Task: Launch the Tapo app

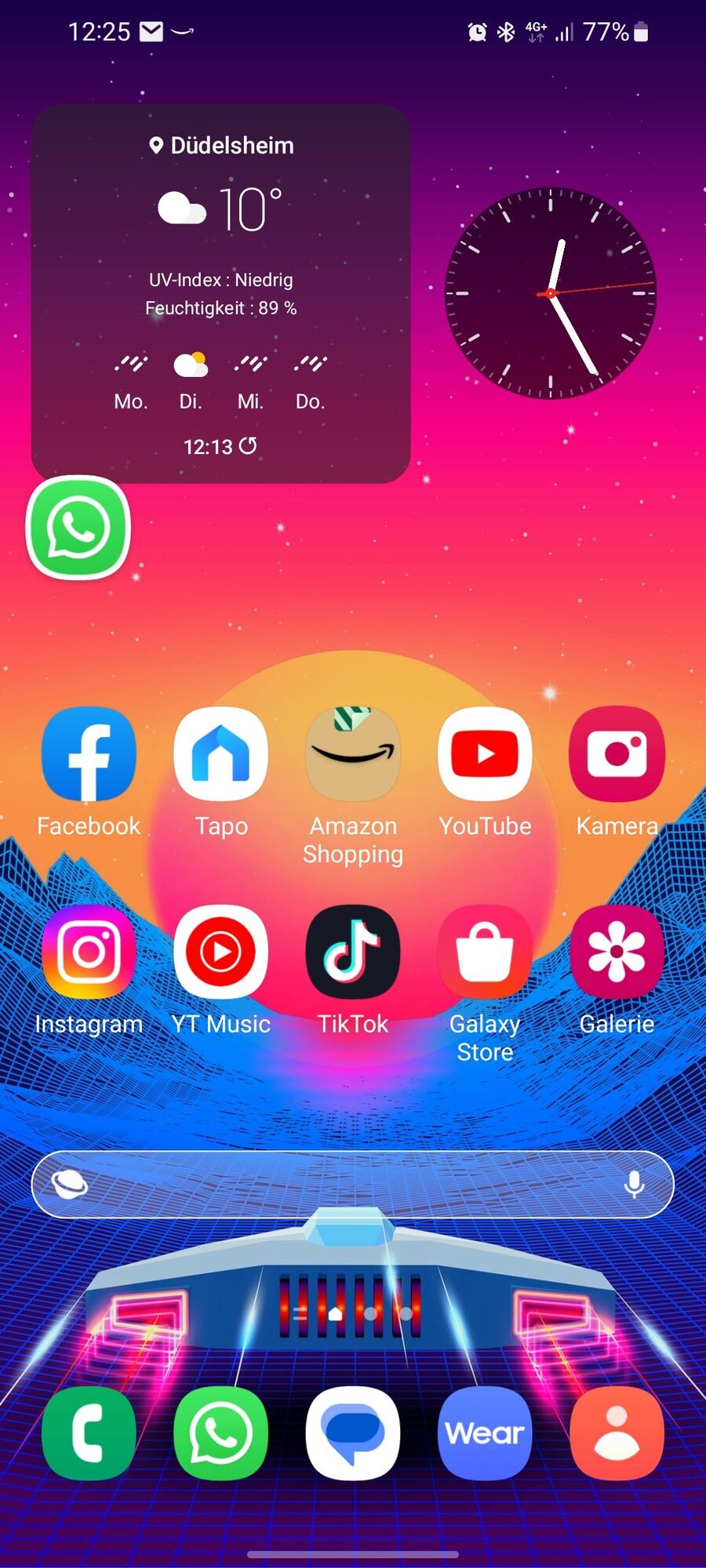Action: [220, 754]
